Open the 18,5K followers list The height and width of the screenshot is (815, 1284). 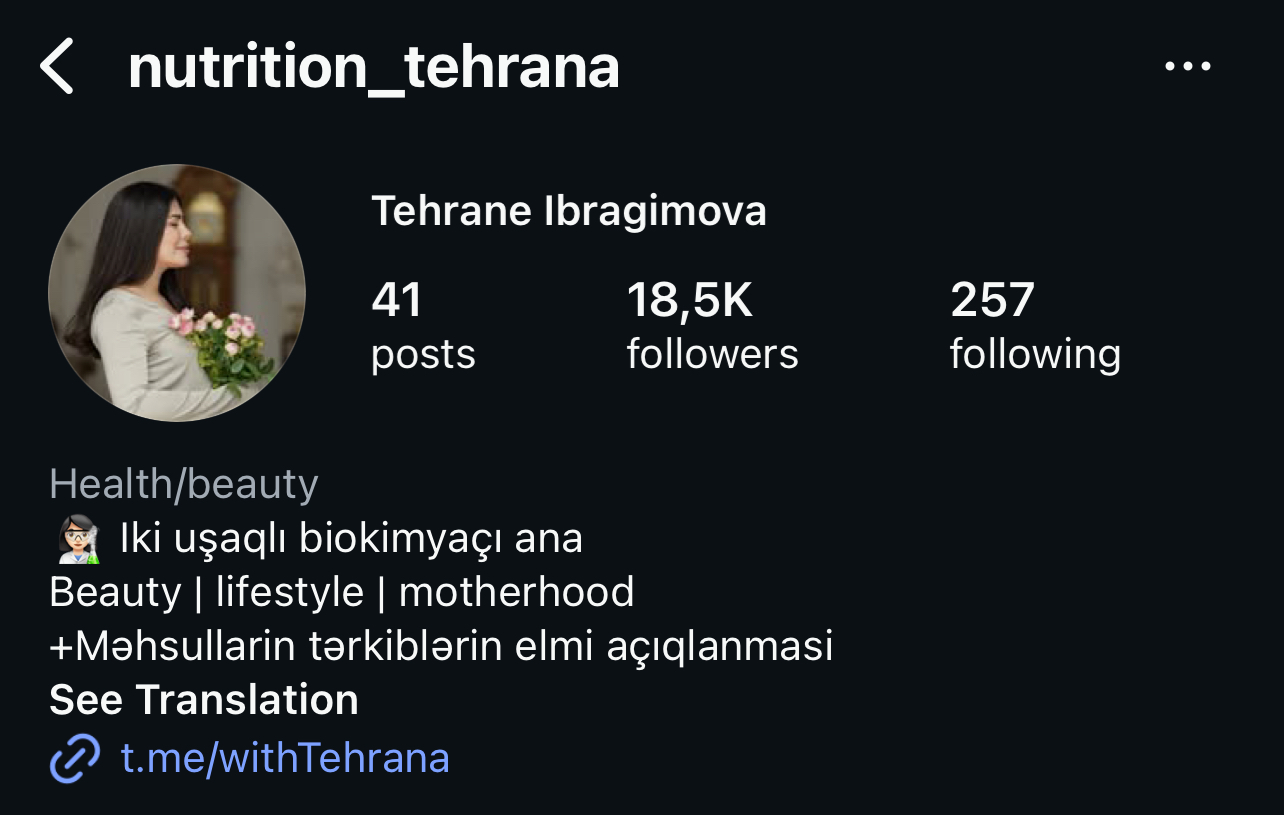712,327
